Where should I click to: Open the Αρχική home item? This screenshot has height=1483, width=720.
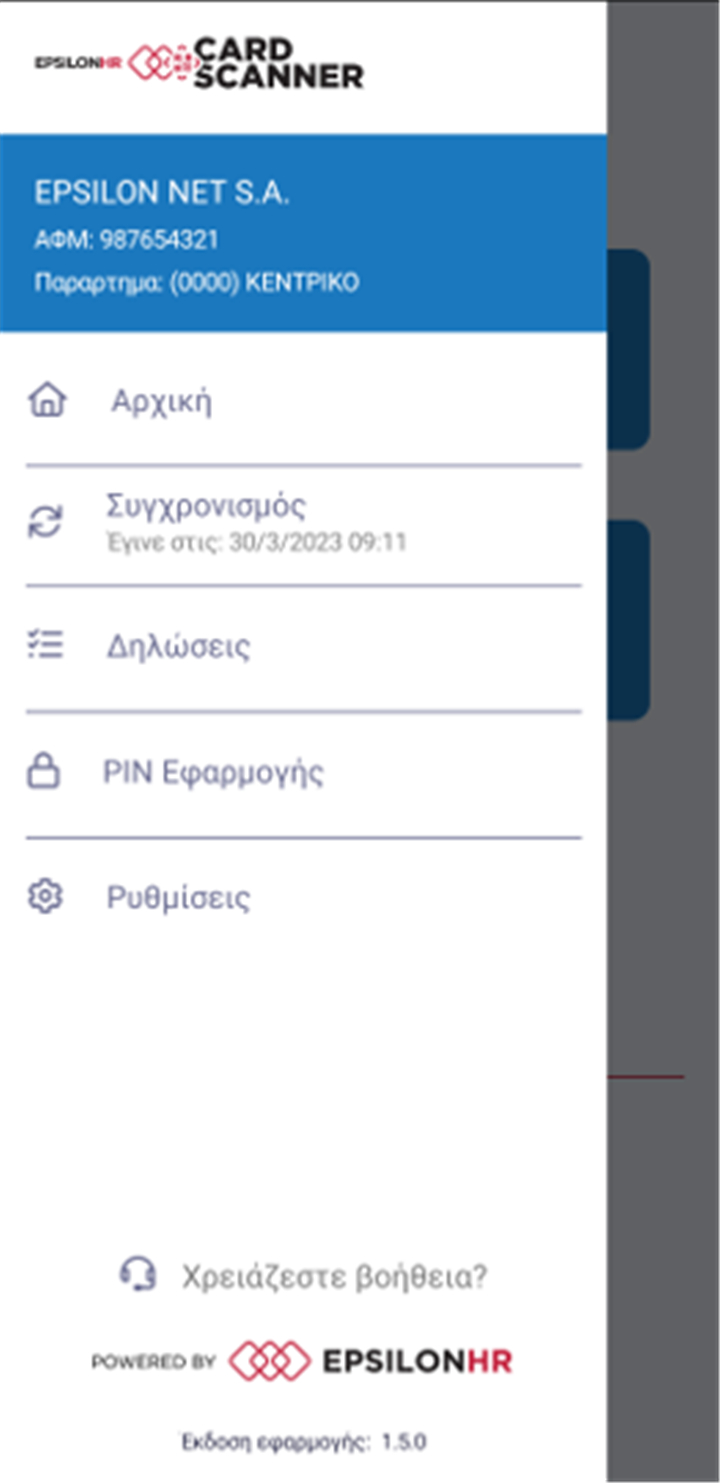303,402
